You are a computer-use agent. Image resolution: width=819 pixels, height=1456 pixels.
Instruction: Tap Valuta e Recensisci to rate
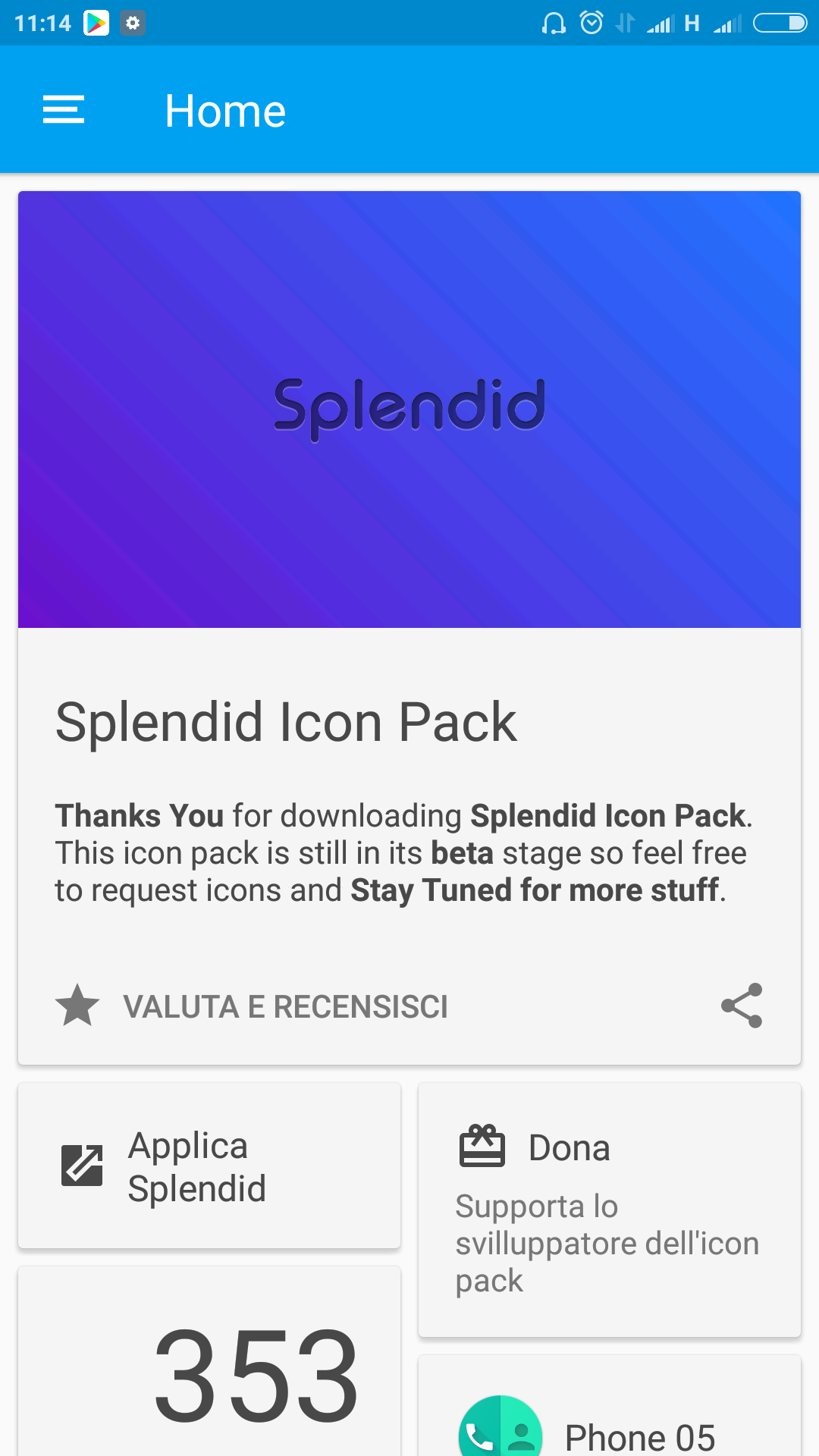[x=252, y=1006]
